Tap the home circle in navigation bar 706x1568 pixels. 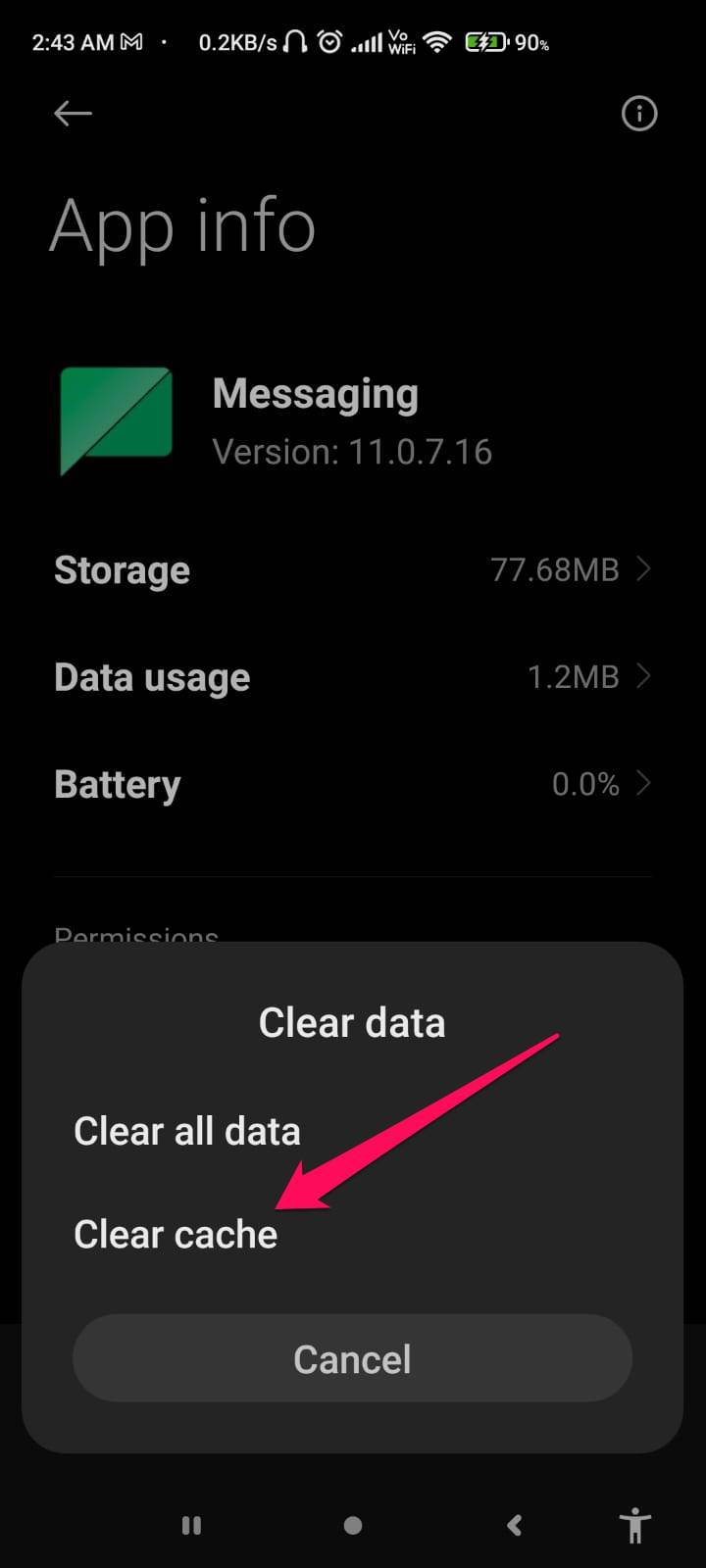tap(353, 1525)
